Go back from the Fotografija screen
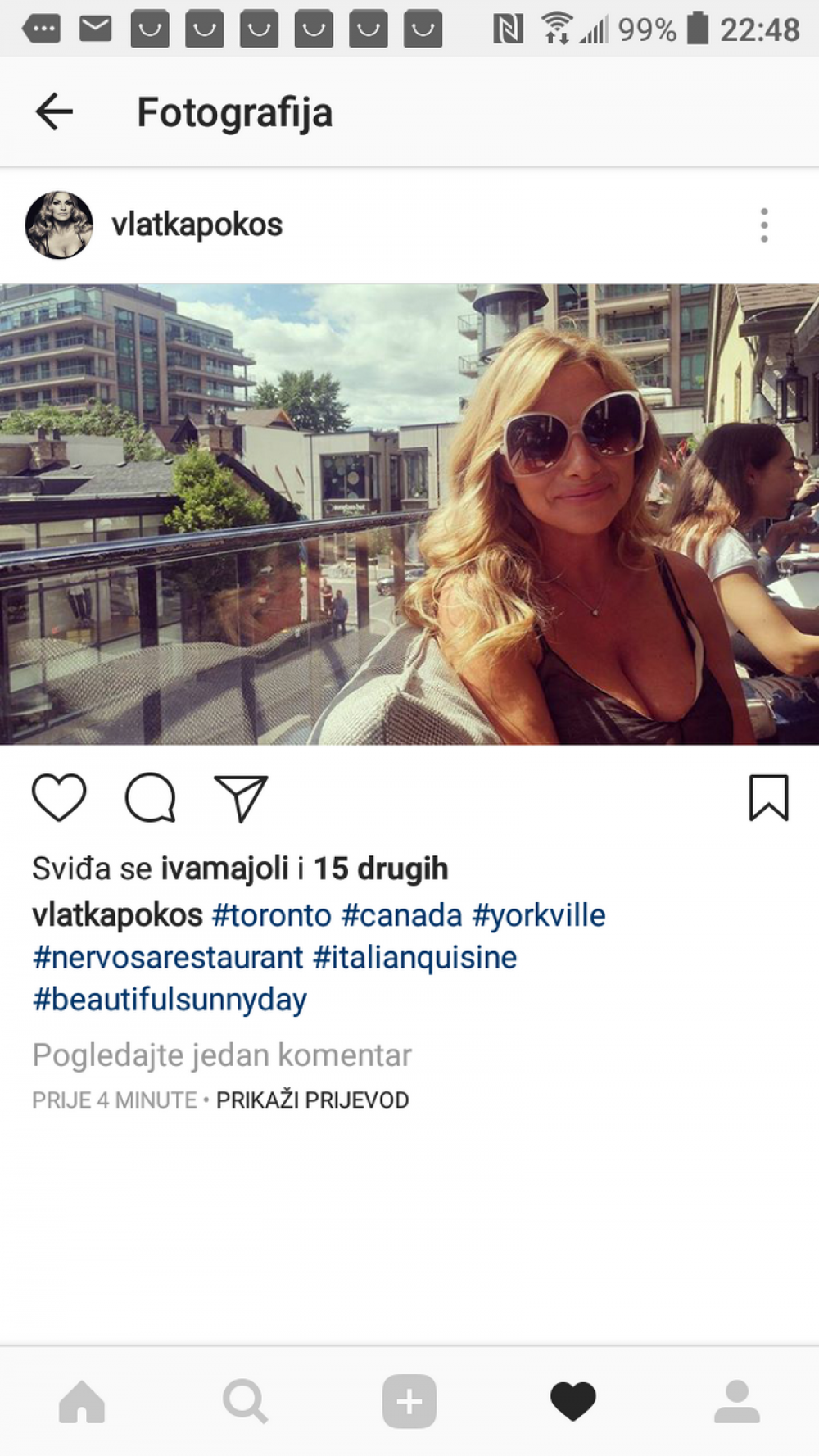Screen dimensions: 819x1456 pos(54,111)
